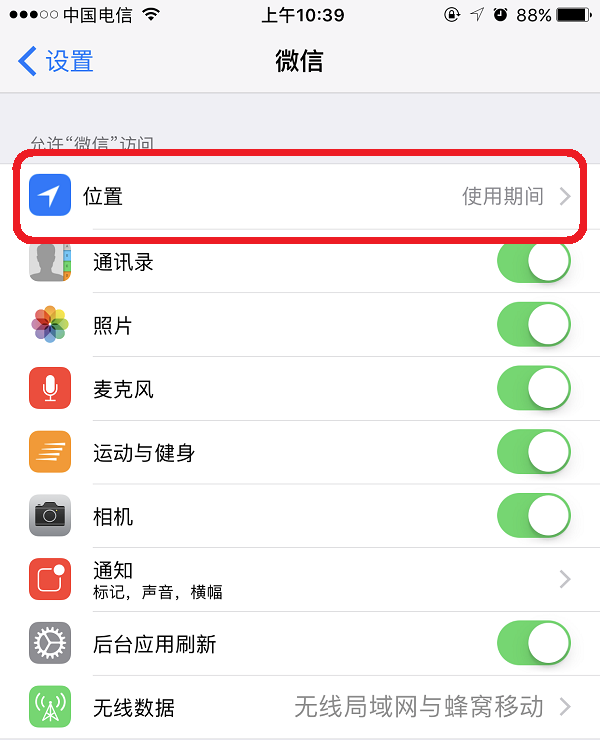This screenshot has height=740, width=600.
Task: Switch off 运动与健身 access
Action: pyautogui.click(x=533, y=452)
